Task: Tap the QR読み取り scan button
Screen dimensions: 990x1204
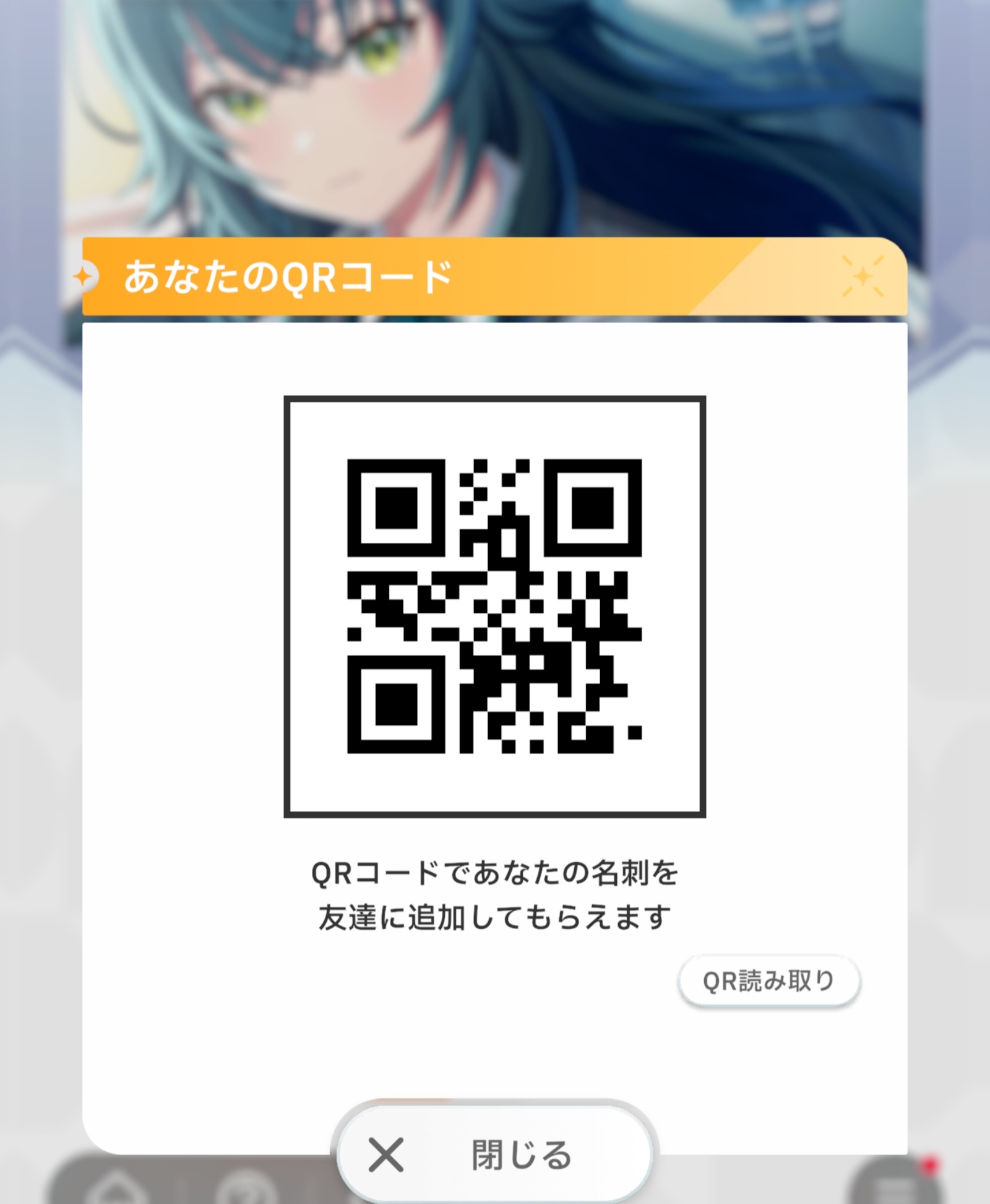Action: [x=768, y=981]
